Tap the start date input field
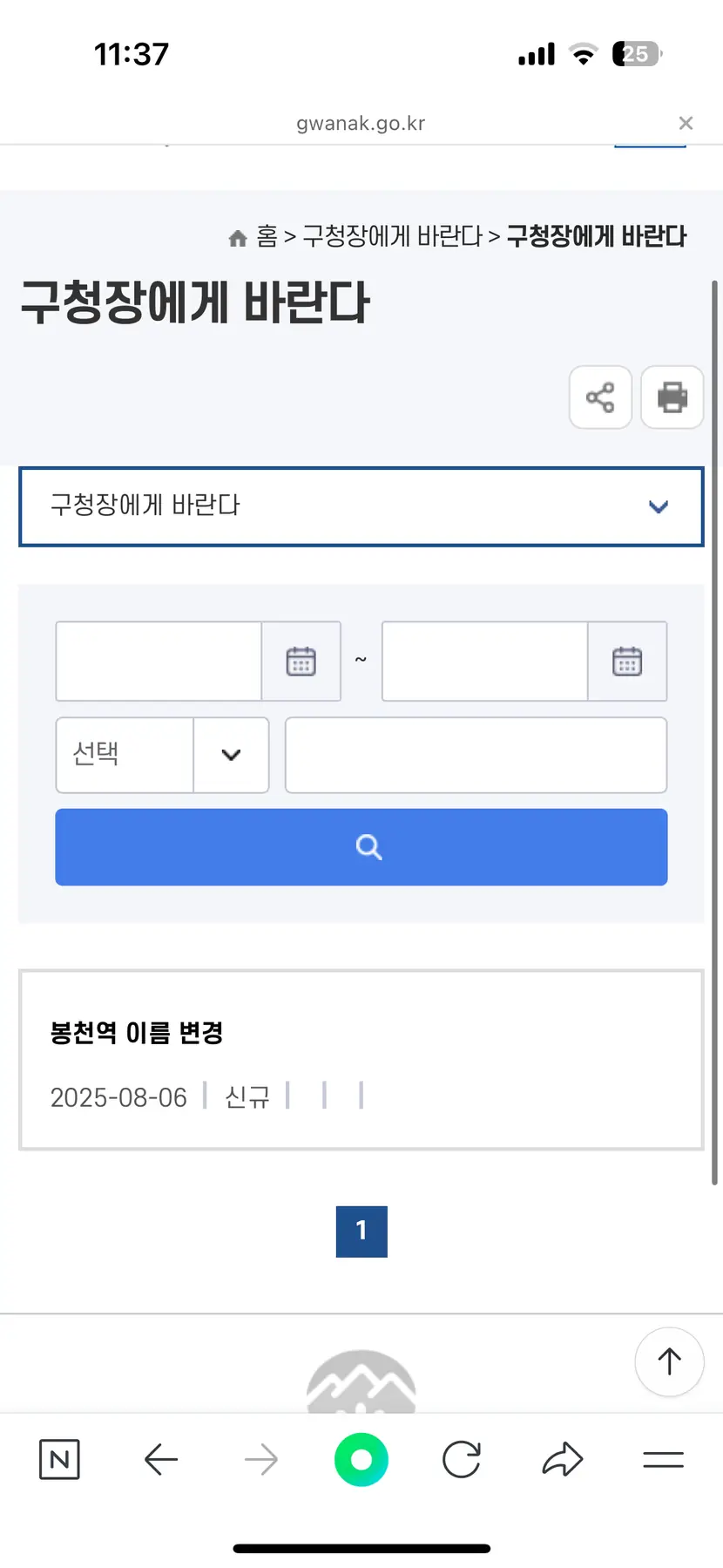 [x=159, y=662]
